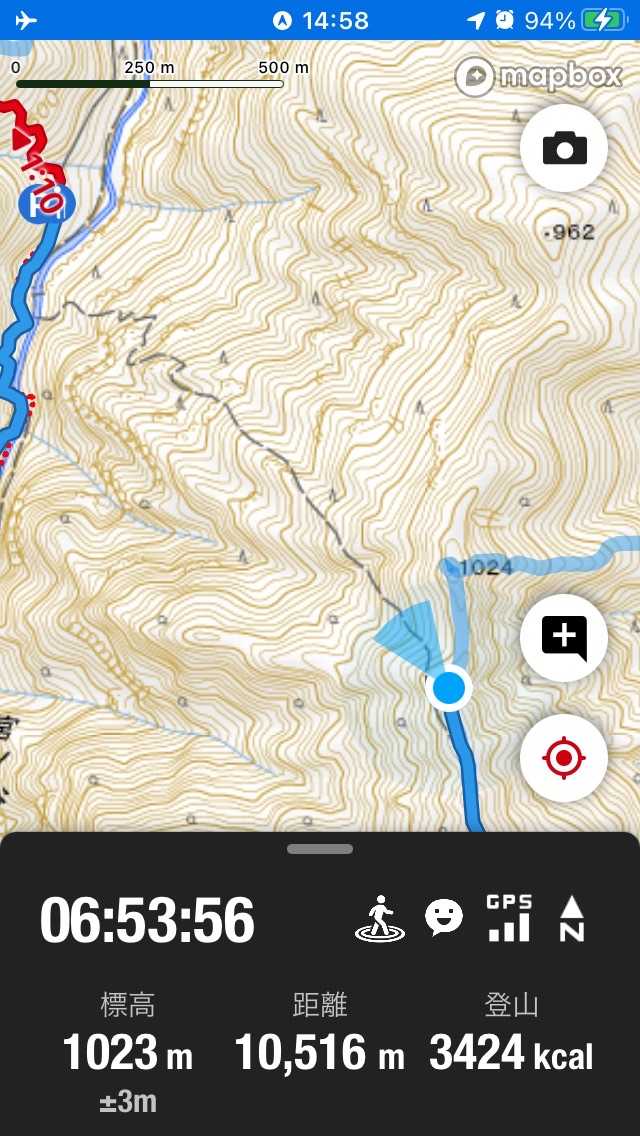Expand the stats panel using its handle
This screenshot has width=640, height=1136.
tap(320, 849)
